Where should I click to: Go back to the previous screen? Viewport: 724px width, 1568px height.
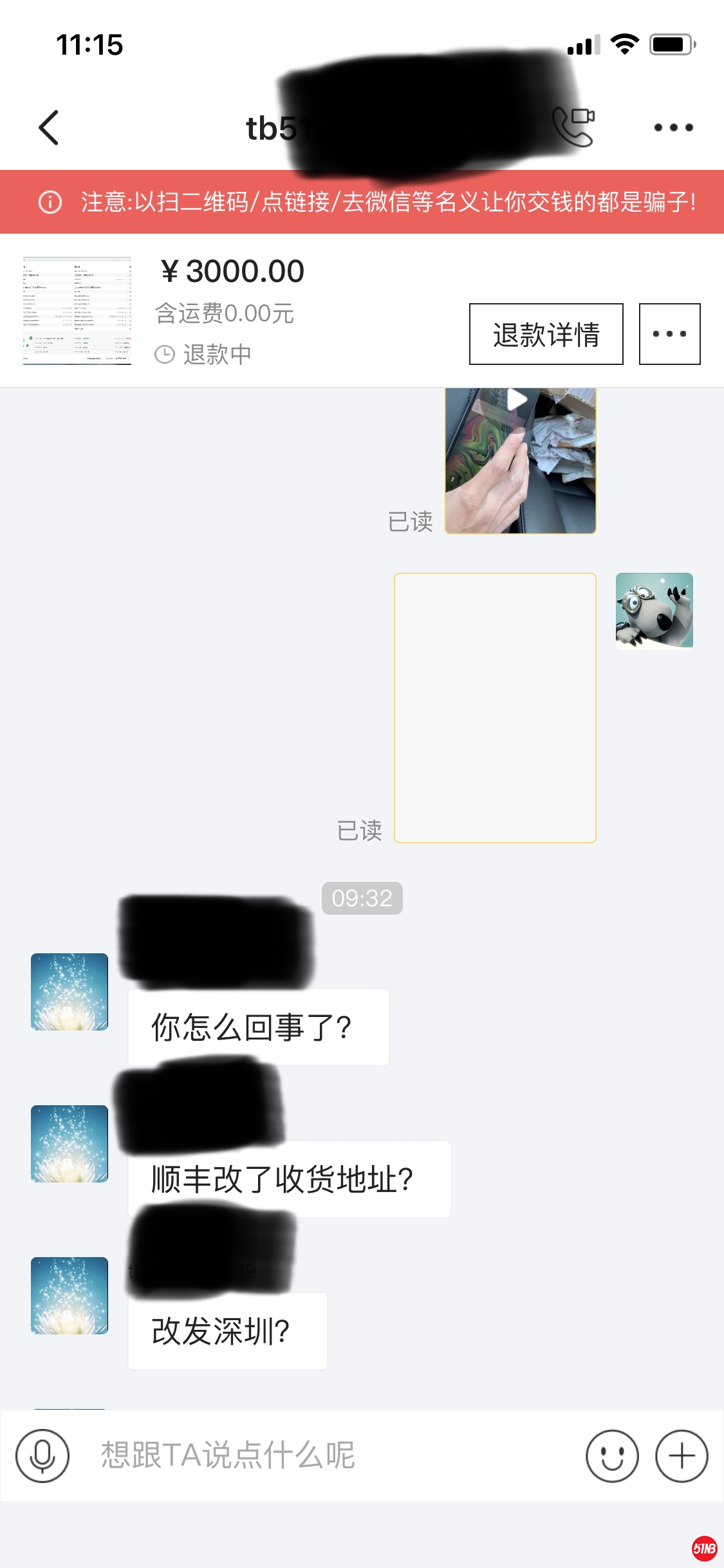49,127
